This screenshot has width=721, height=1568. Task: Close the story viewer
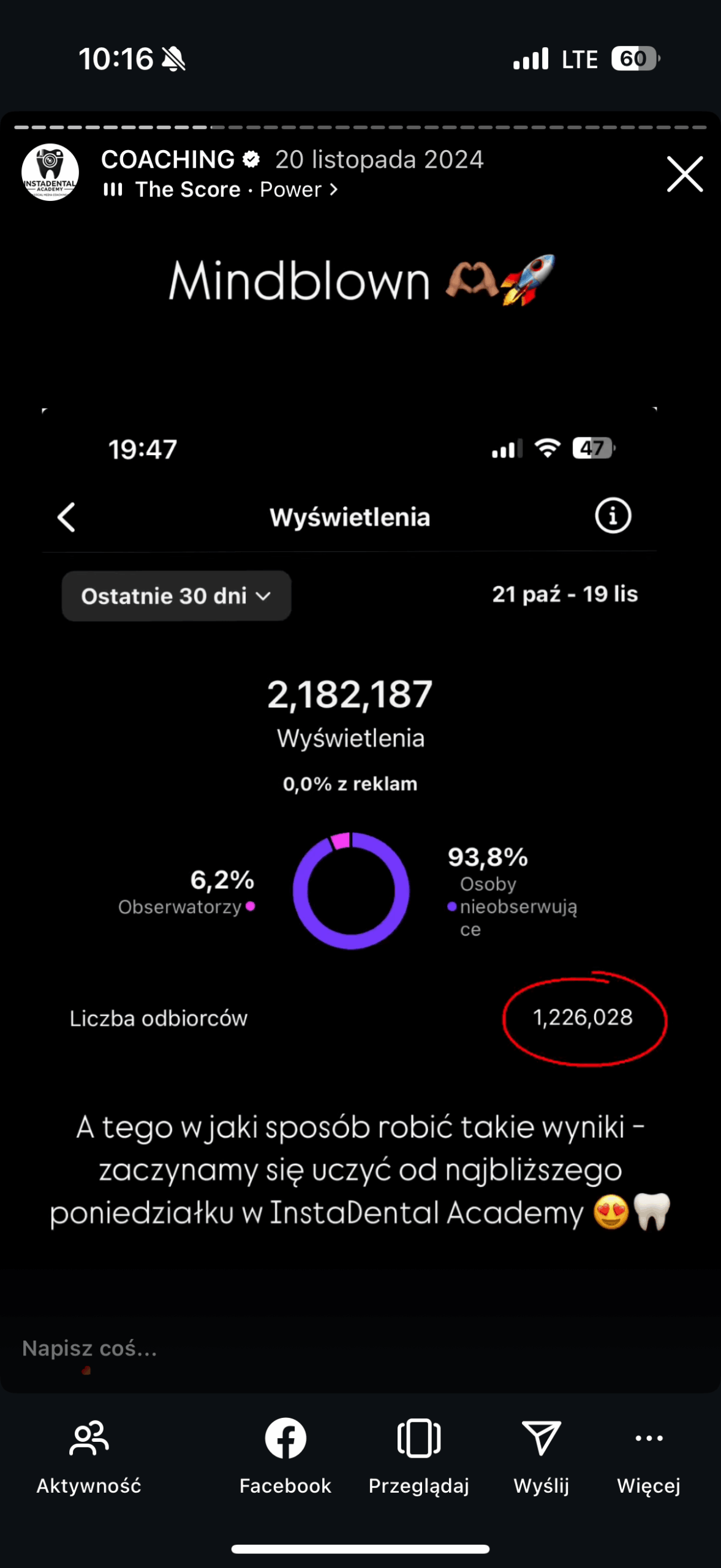pos(684,174)
